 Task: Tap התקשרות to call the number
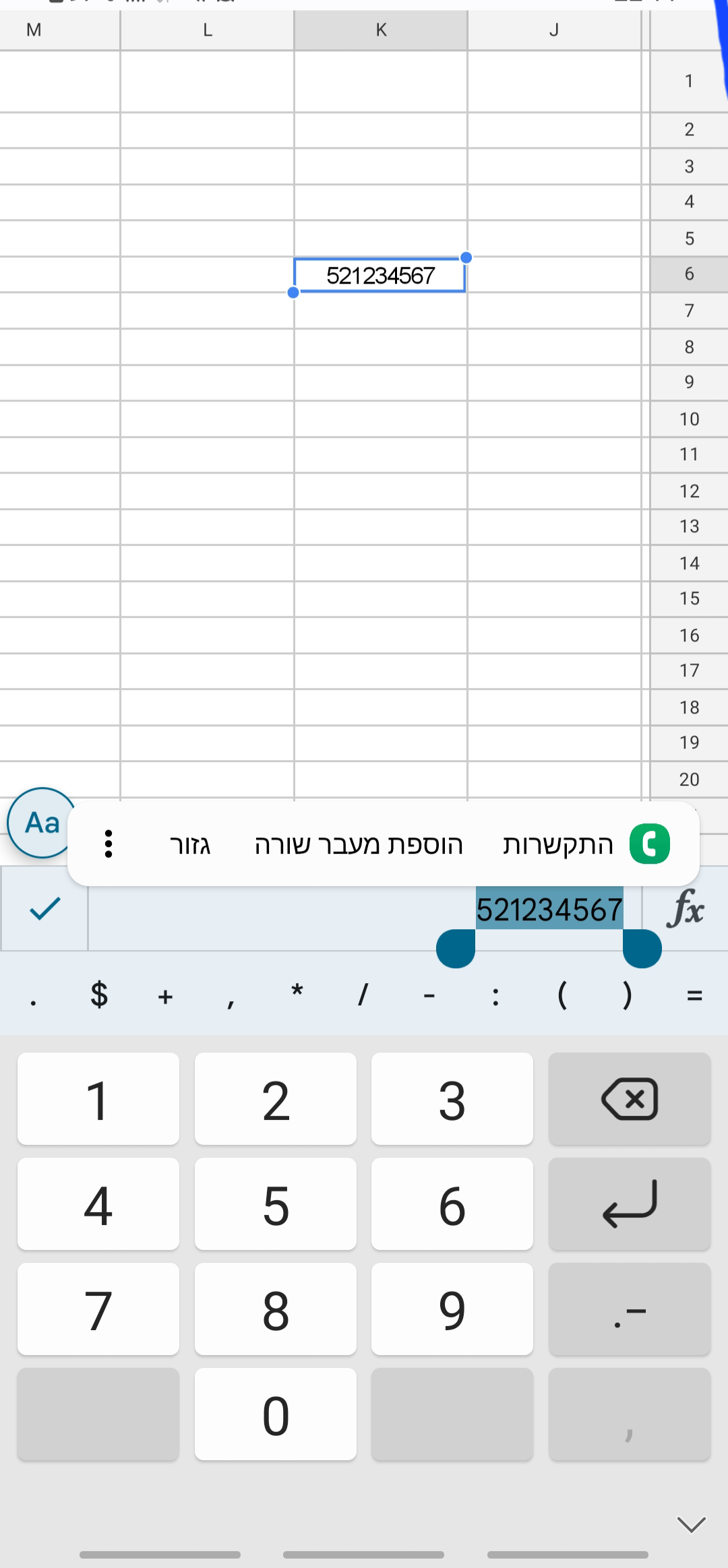(x=558, y=843)
